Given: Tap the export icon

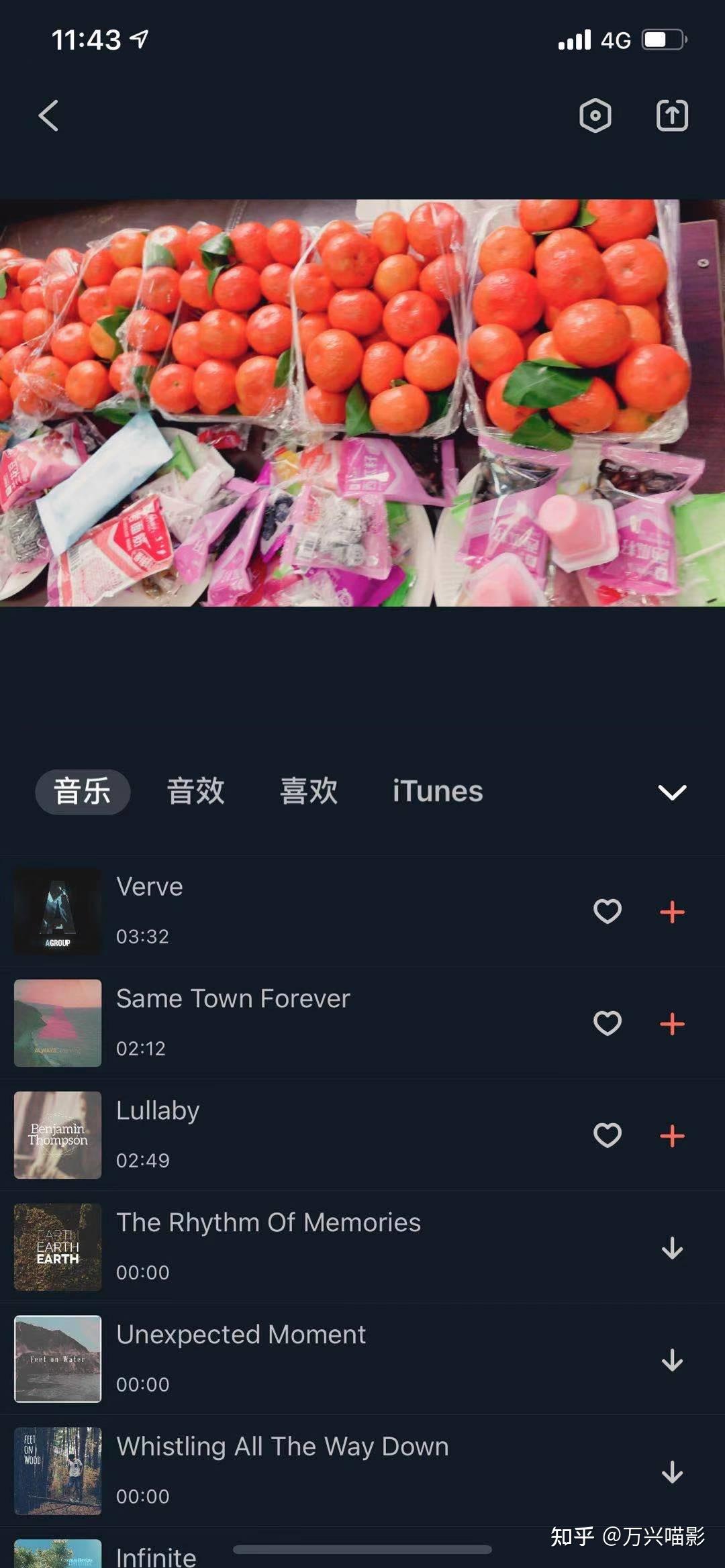Looking at the screenshot, I should click(672, 116).
